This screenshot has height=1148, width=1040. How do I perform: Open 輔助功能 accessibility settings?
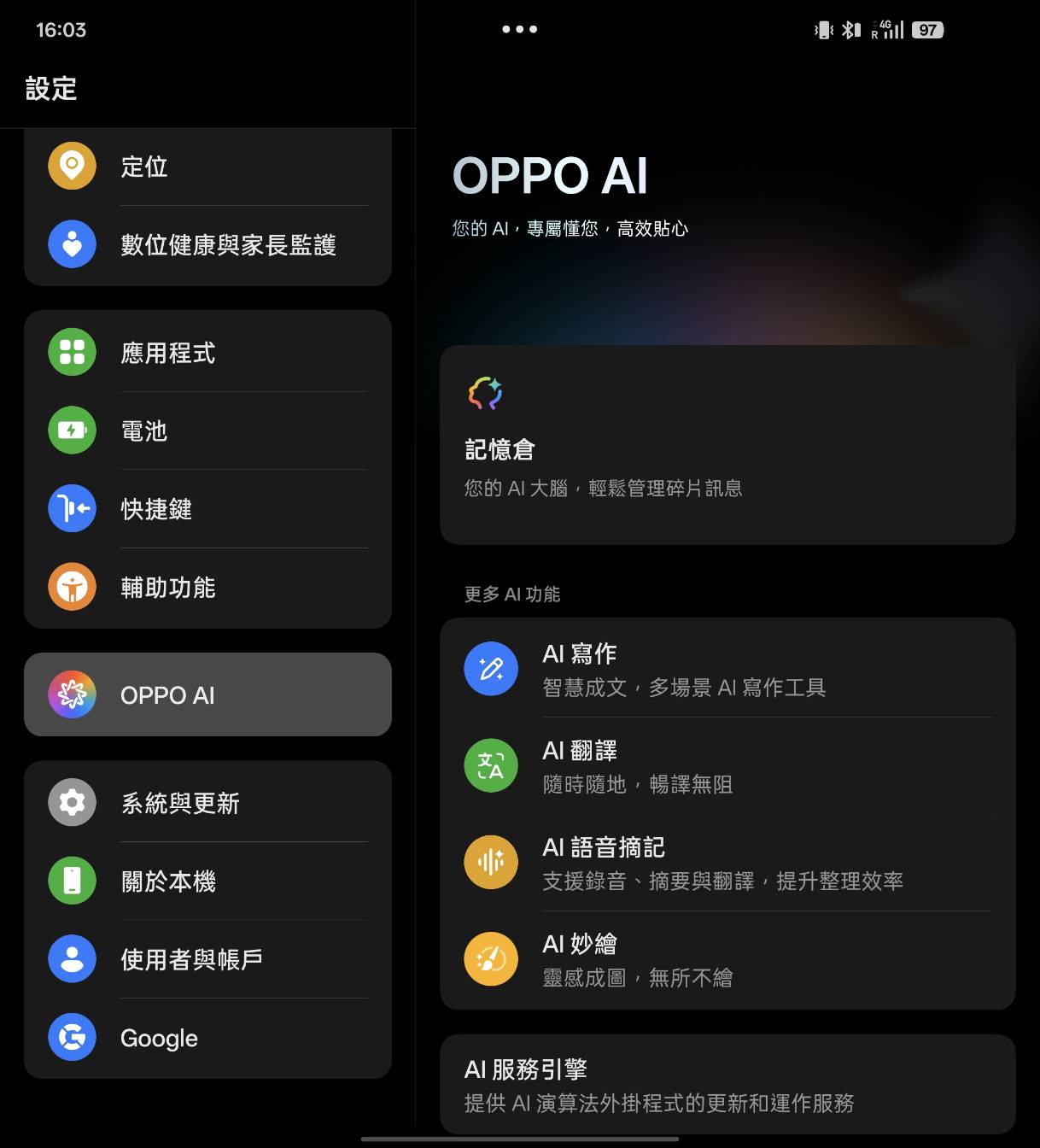[x=207, y=588]
